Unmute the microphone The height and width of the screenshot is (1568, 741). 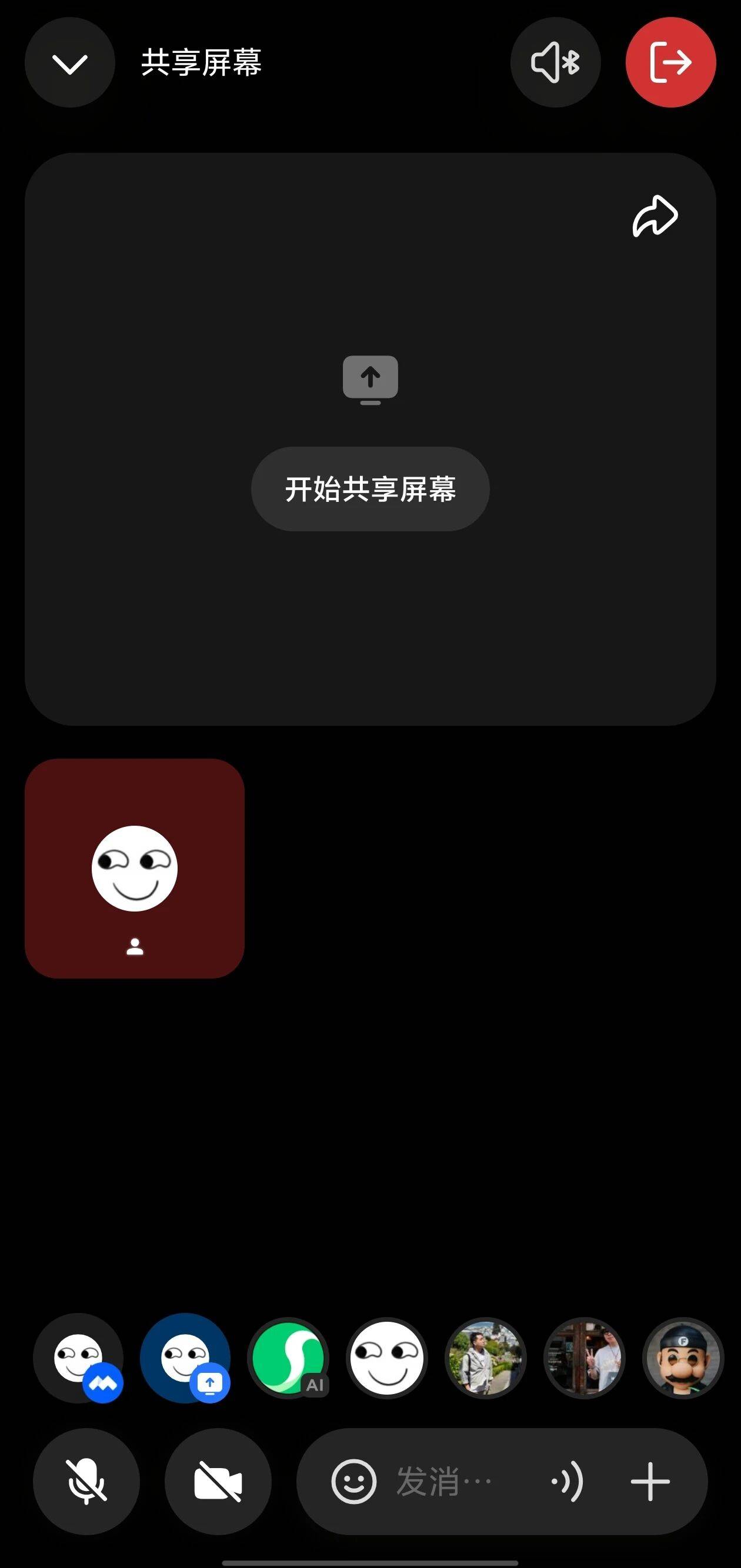click(86, 1481)
